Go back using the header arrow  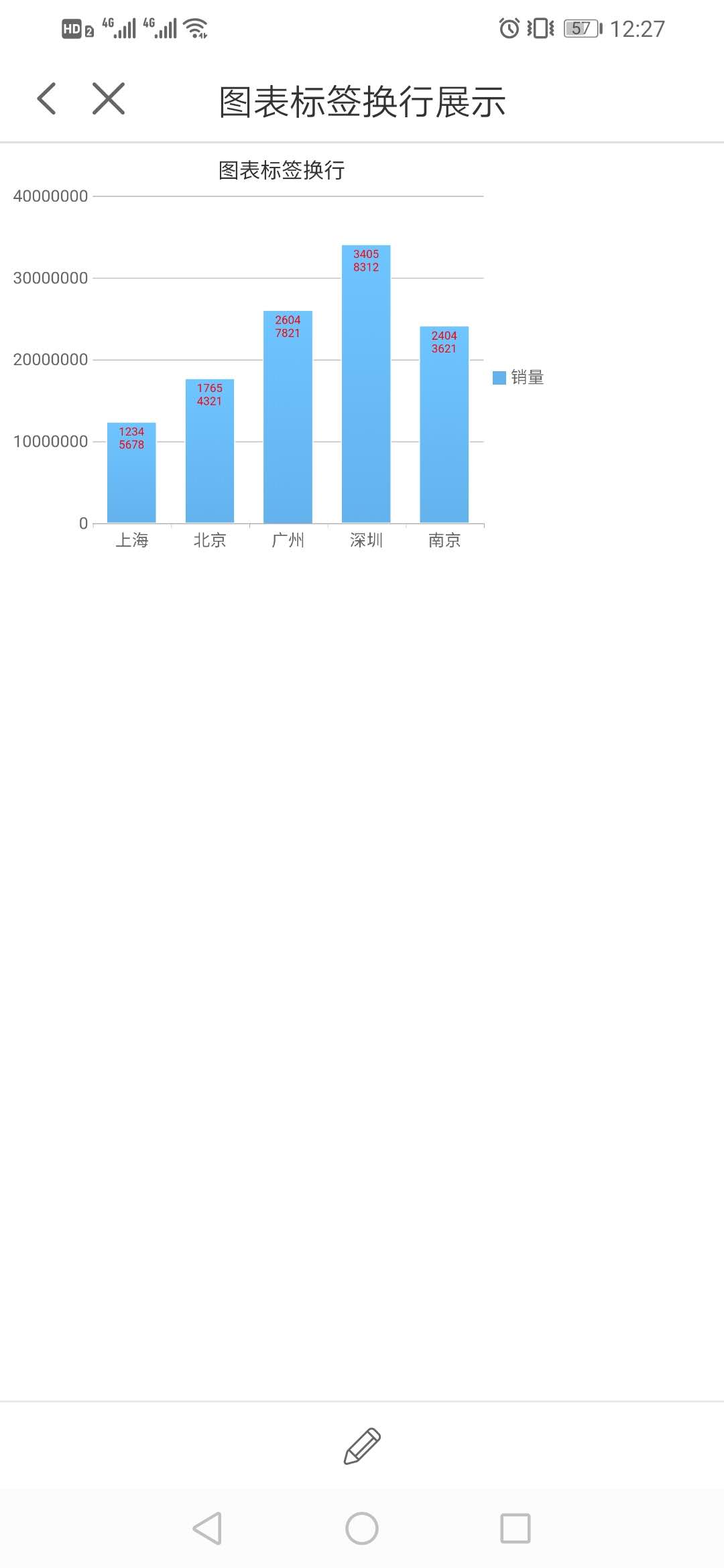point(47,99)
